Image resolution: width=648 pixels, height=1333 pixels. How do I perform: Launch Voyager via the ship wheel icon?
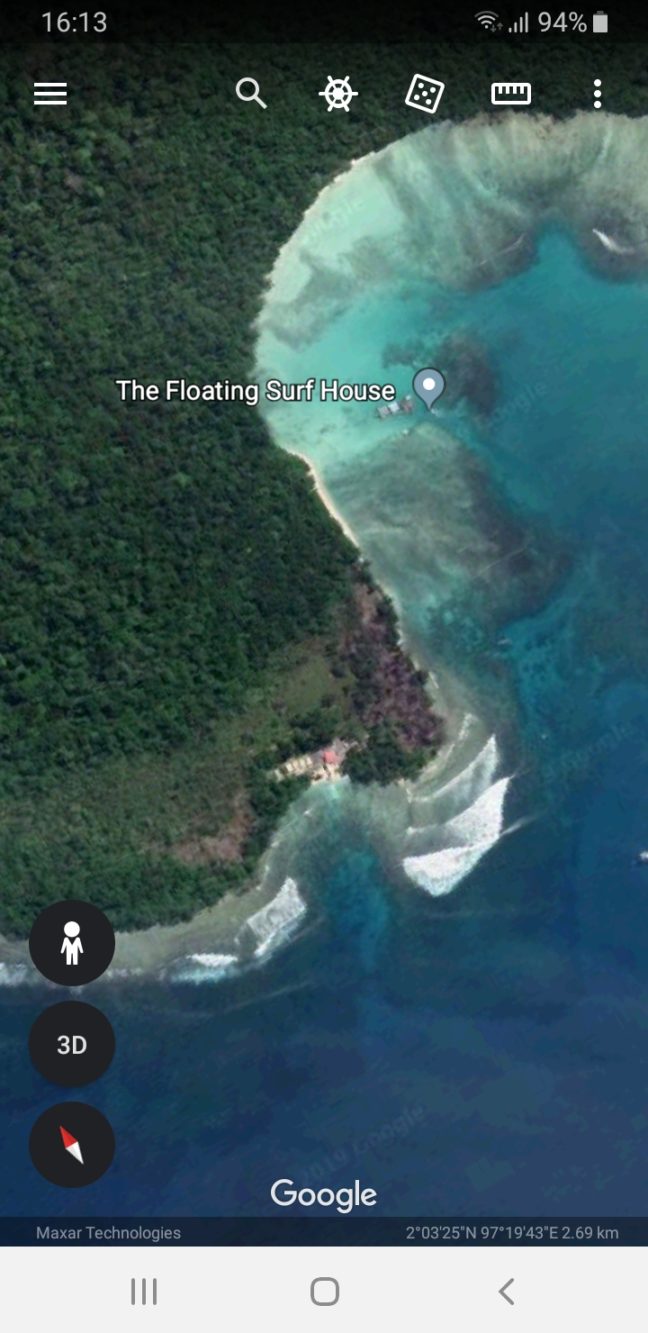pyautogui.click(x=338, y=94)
